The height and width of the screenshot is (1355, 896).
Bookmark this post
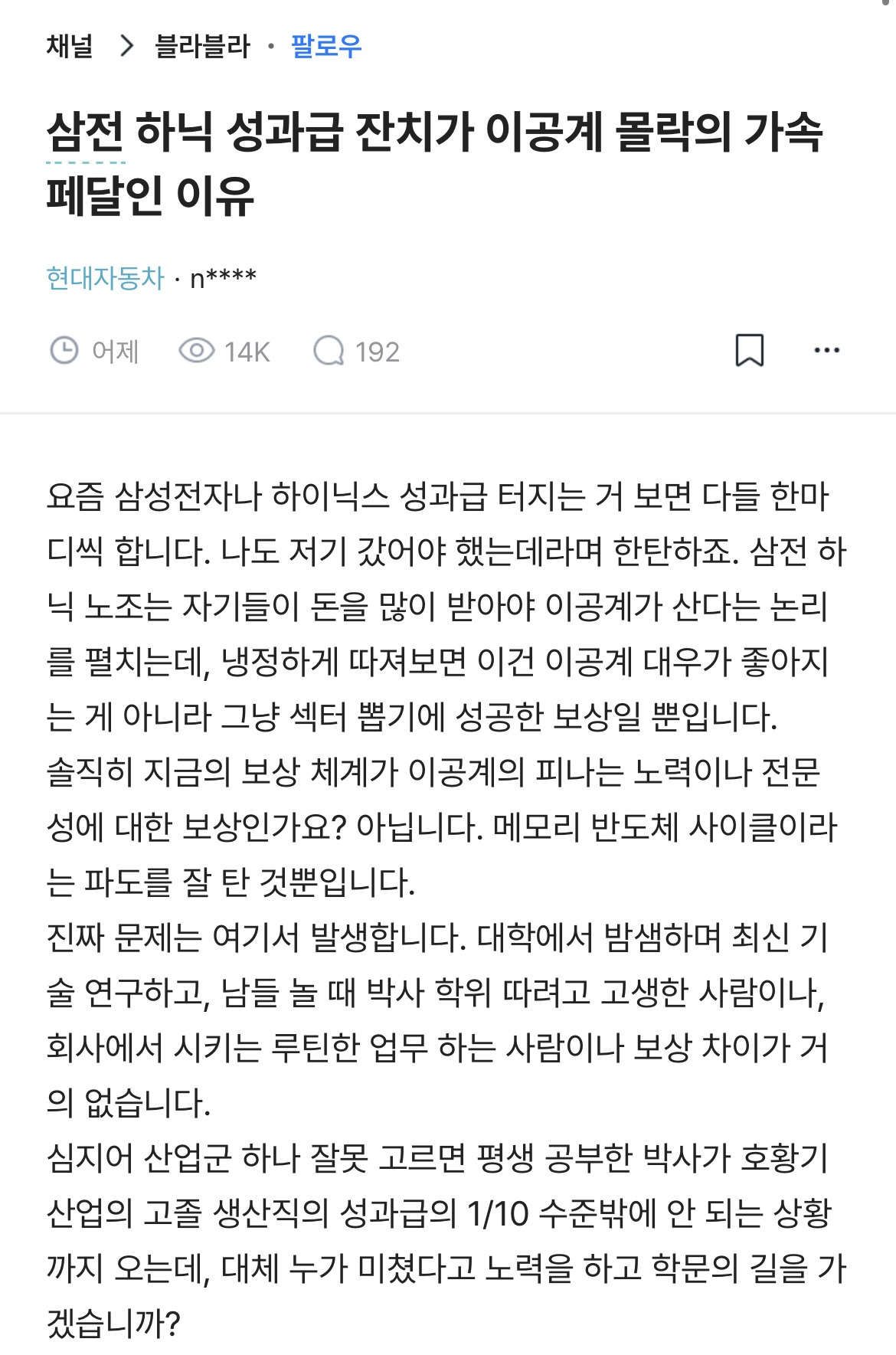click(750, 351)
